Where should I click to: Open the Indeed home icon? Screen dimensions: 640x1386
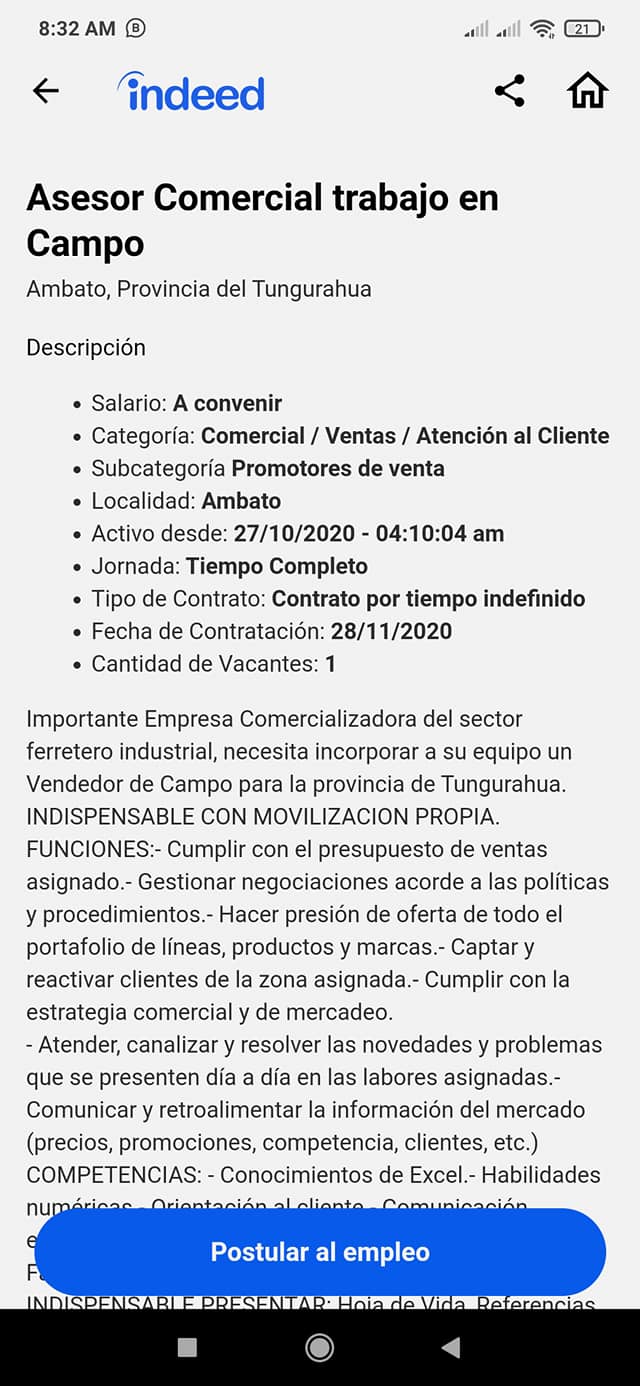click(x=588, y=91)
